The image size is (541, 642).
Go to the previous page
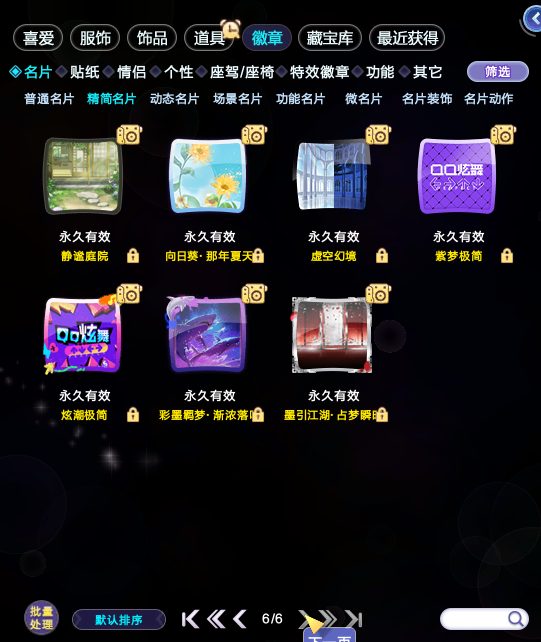[240, 619]
